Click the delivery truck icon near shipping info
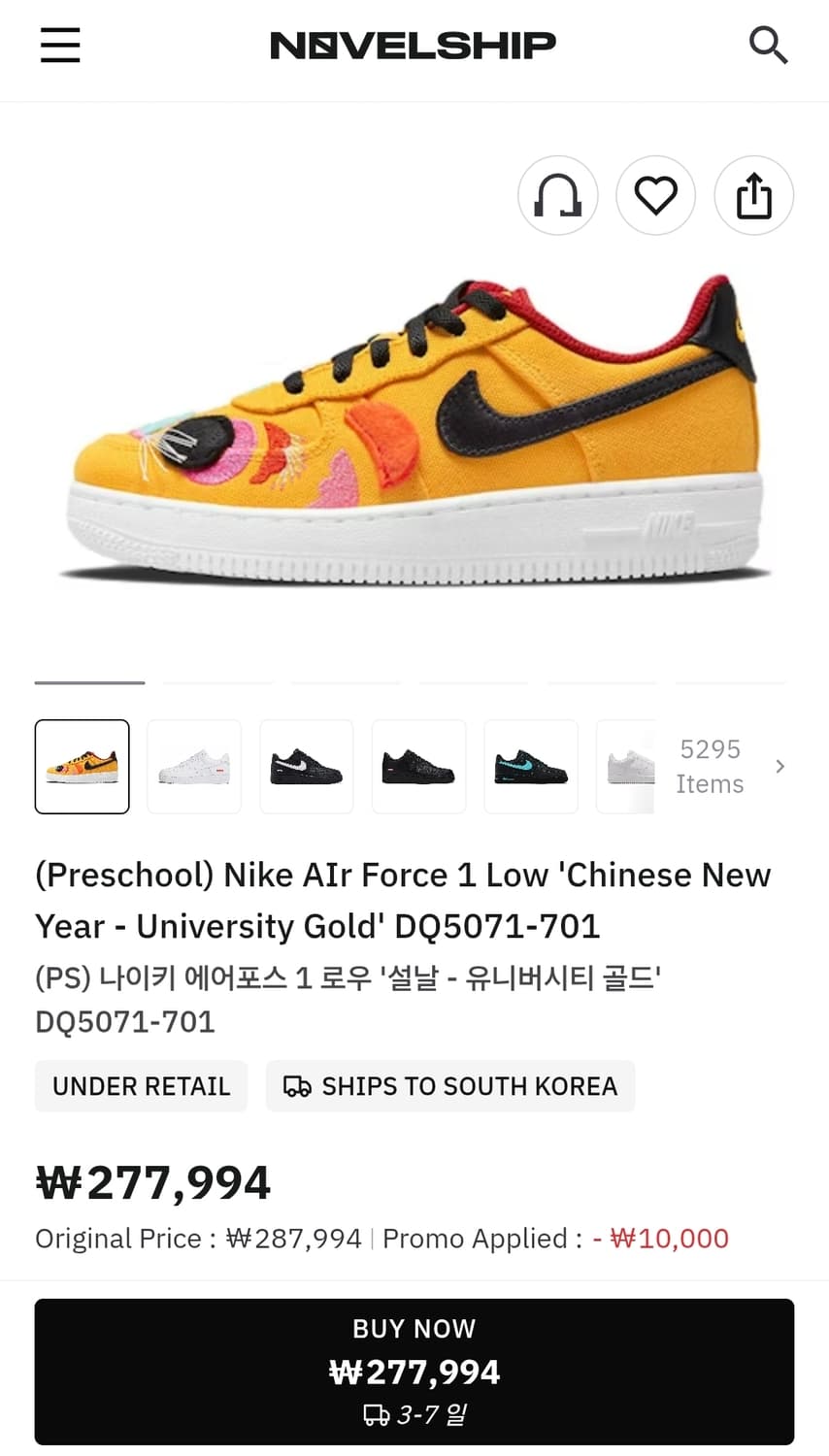Screen dimensions: 829x1456 301,1086
